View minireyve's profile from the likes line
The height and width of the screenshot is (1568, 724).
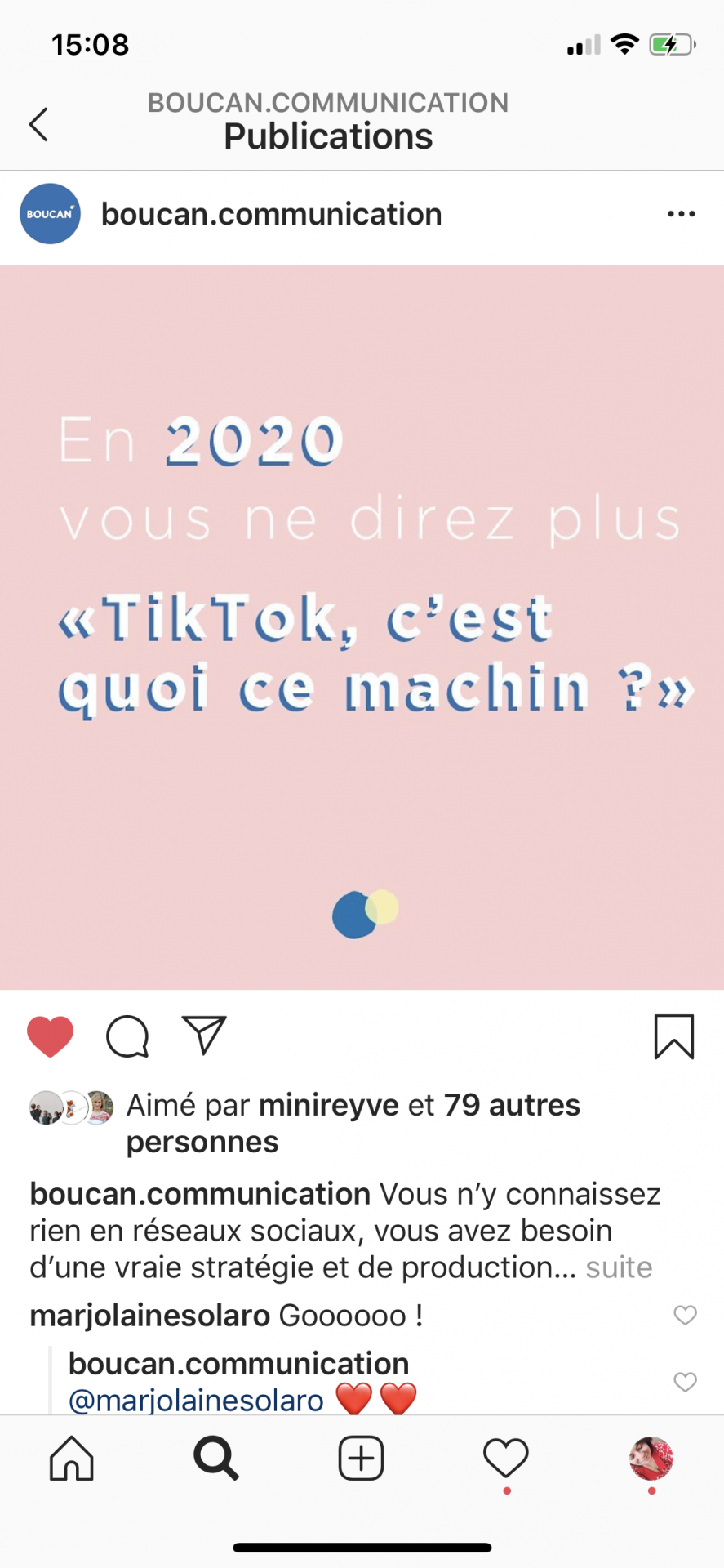[329, 1105]
